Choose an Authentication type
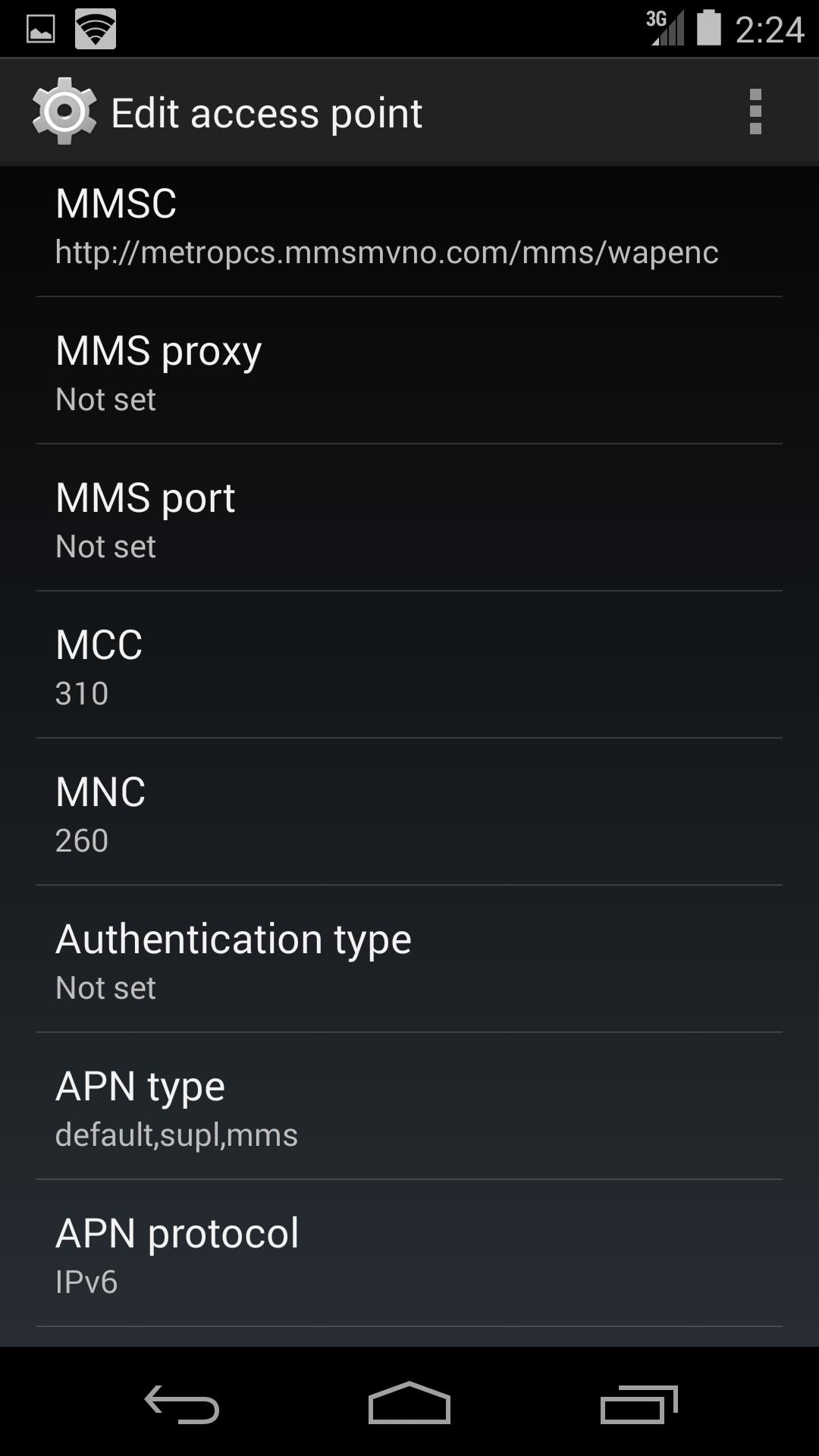 (409, 959)
